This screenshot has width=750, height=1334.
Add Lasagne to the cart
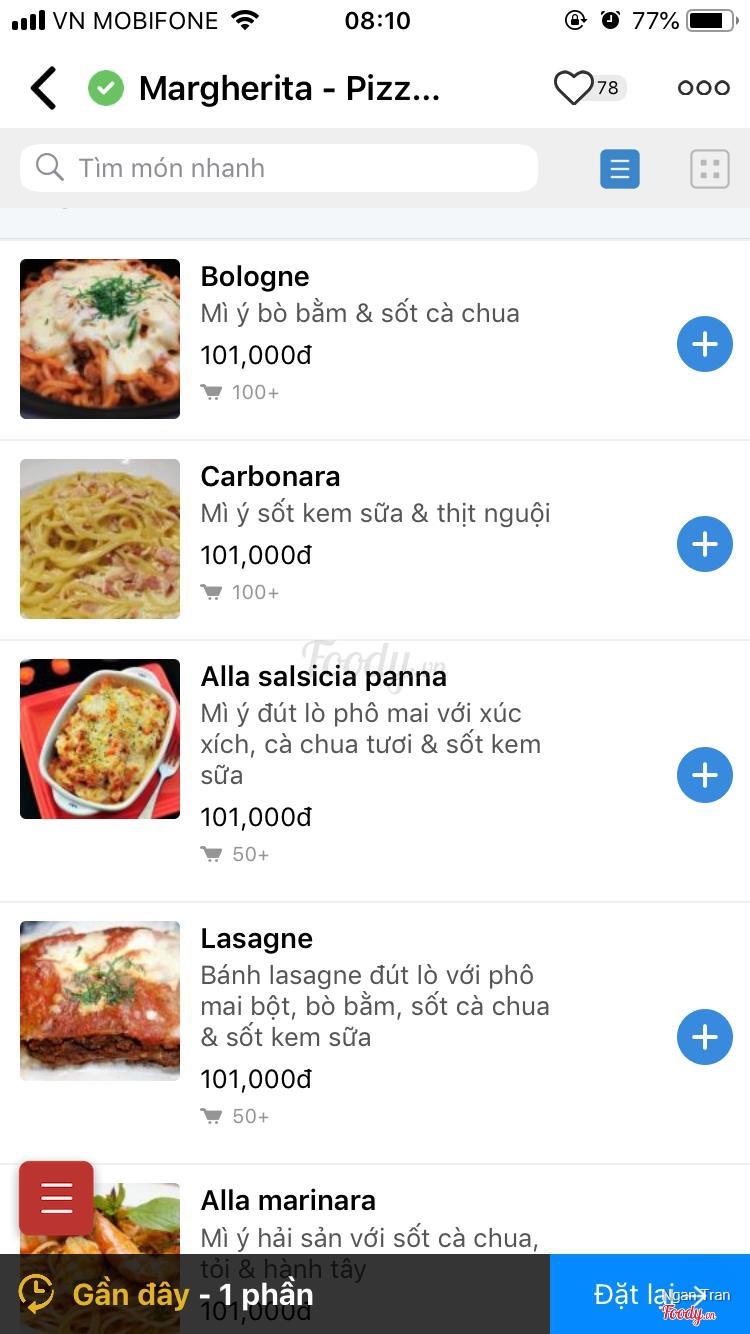[704, 1037]
